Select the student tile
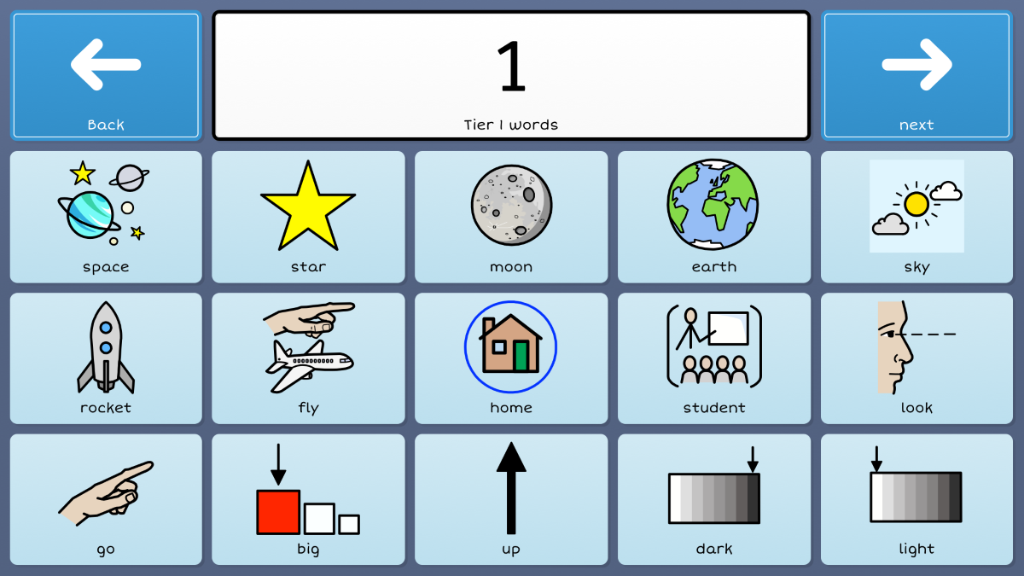The width and height of the screenshot is (1024, 576). click(x=714, y=359)
